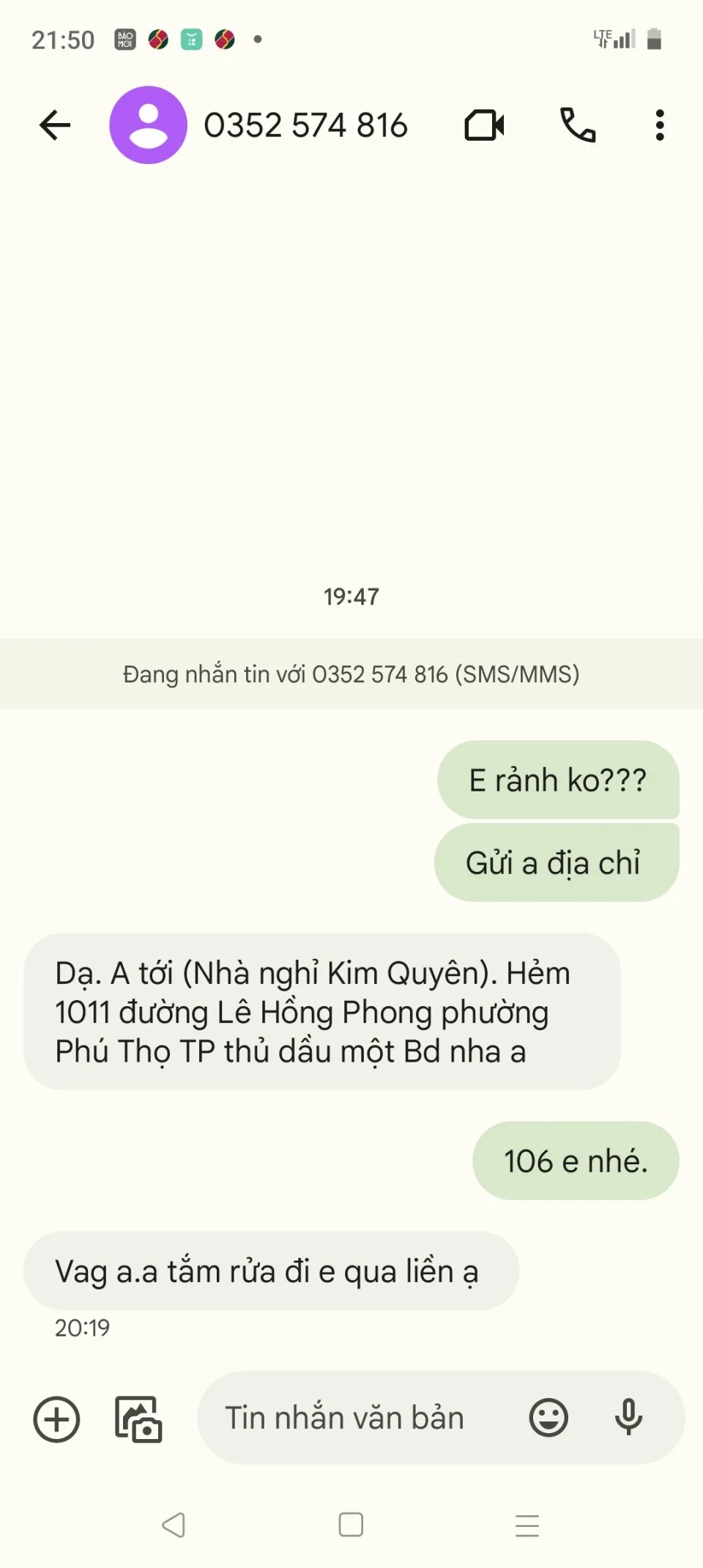Record a voice message with the microphone
The height and width of the screenshot is (1568, 703).
click(x=628, y=1418)
